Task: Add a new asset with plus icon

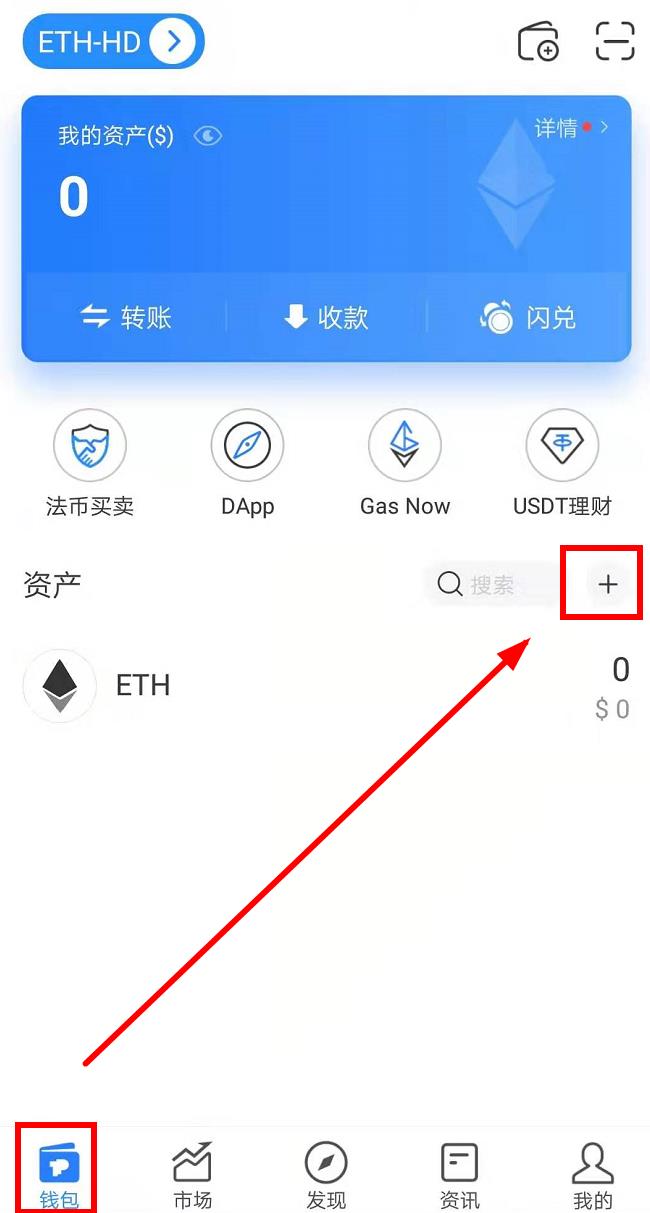Action: (607, 584)
